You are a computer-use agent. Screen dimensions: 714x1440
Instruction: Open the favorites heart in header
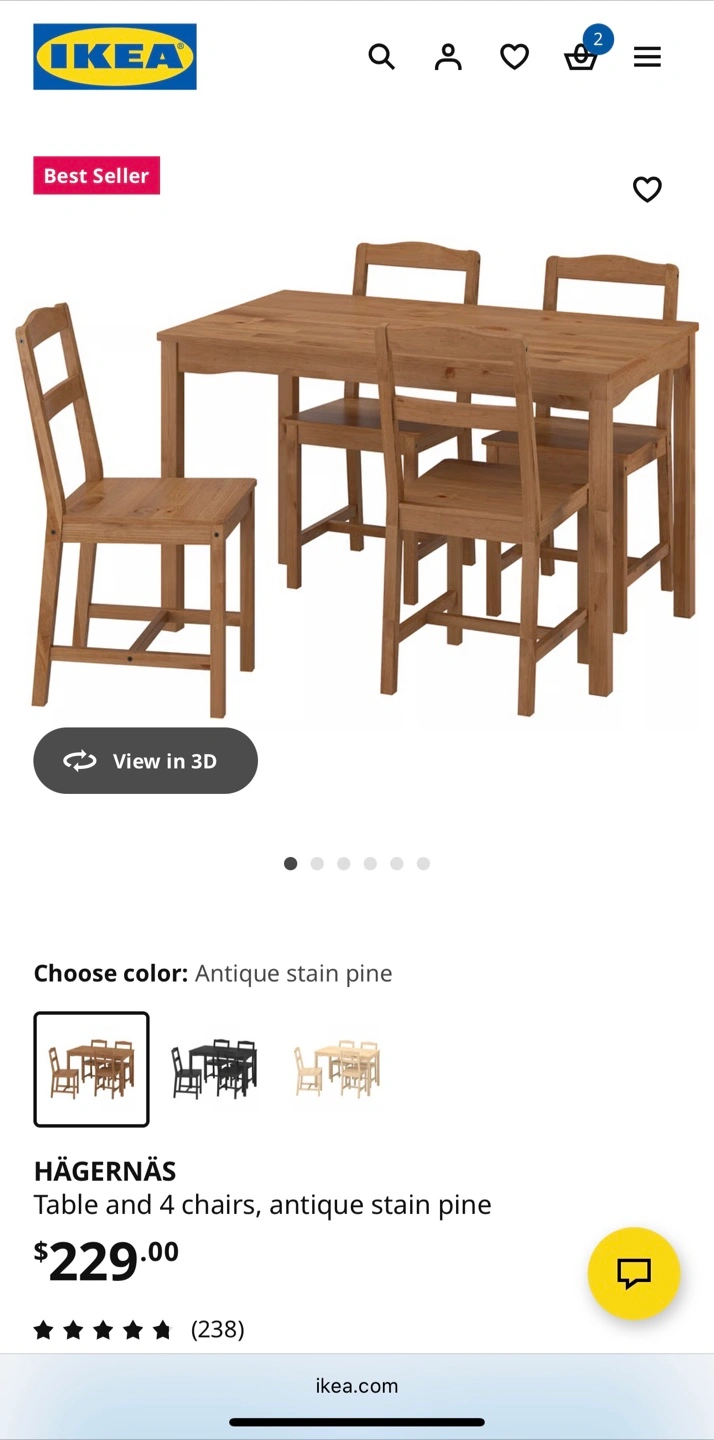pyautogui.click(x=514, y=57)
